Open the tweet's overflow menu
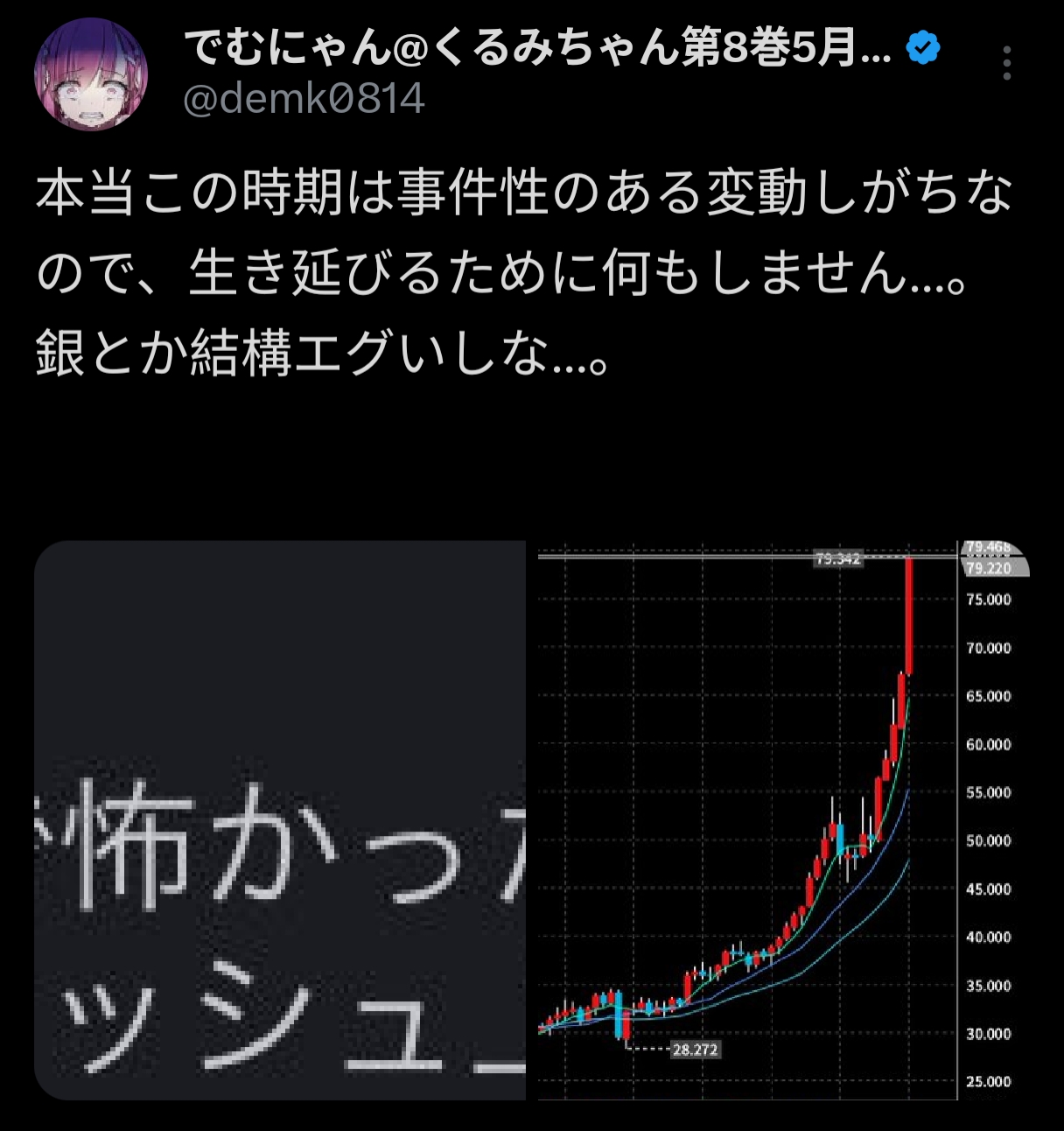 [1007, 64]
